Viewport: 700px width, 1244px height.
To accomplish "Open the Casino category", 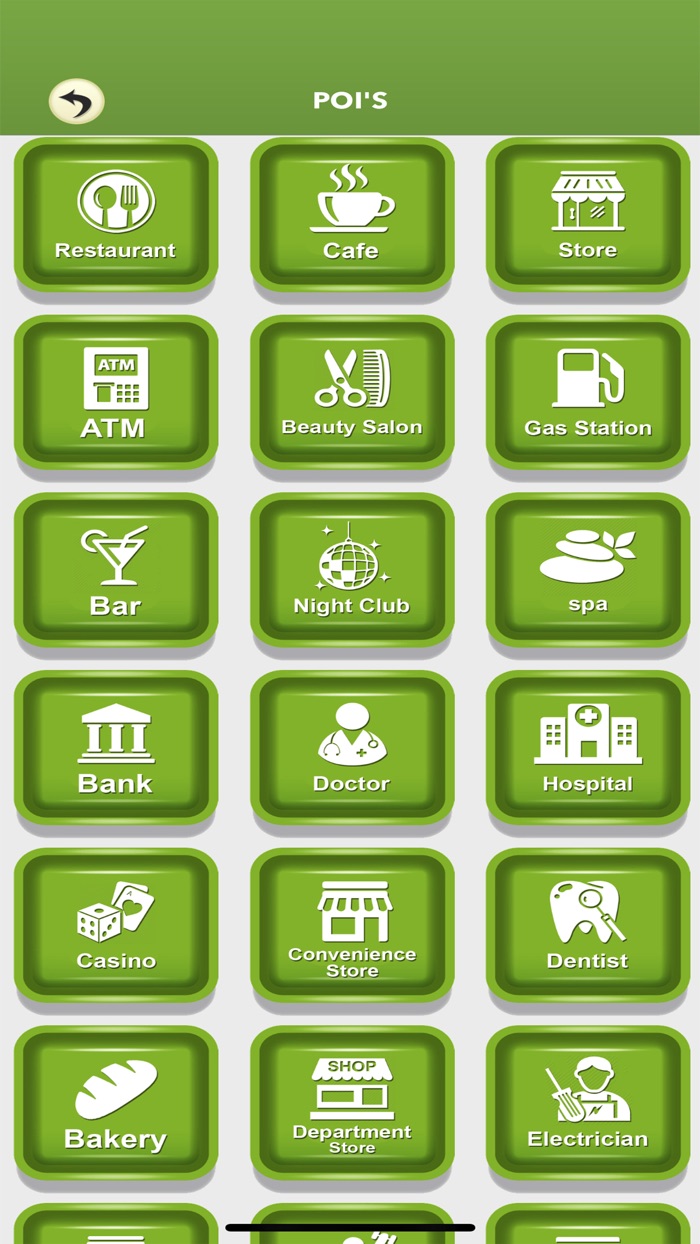I will [x=116, y=926].
